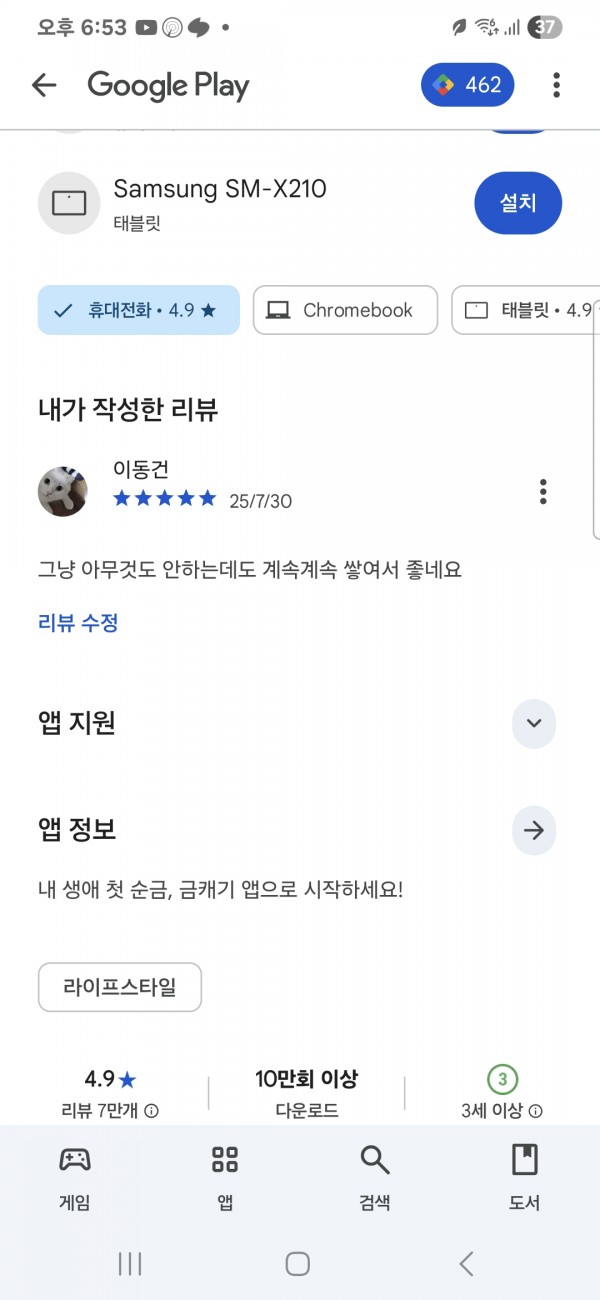600x1300 pixels.
Task: Switch to the 도서 tab
Action: [525, 1178]
